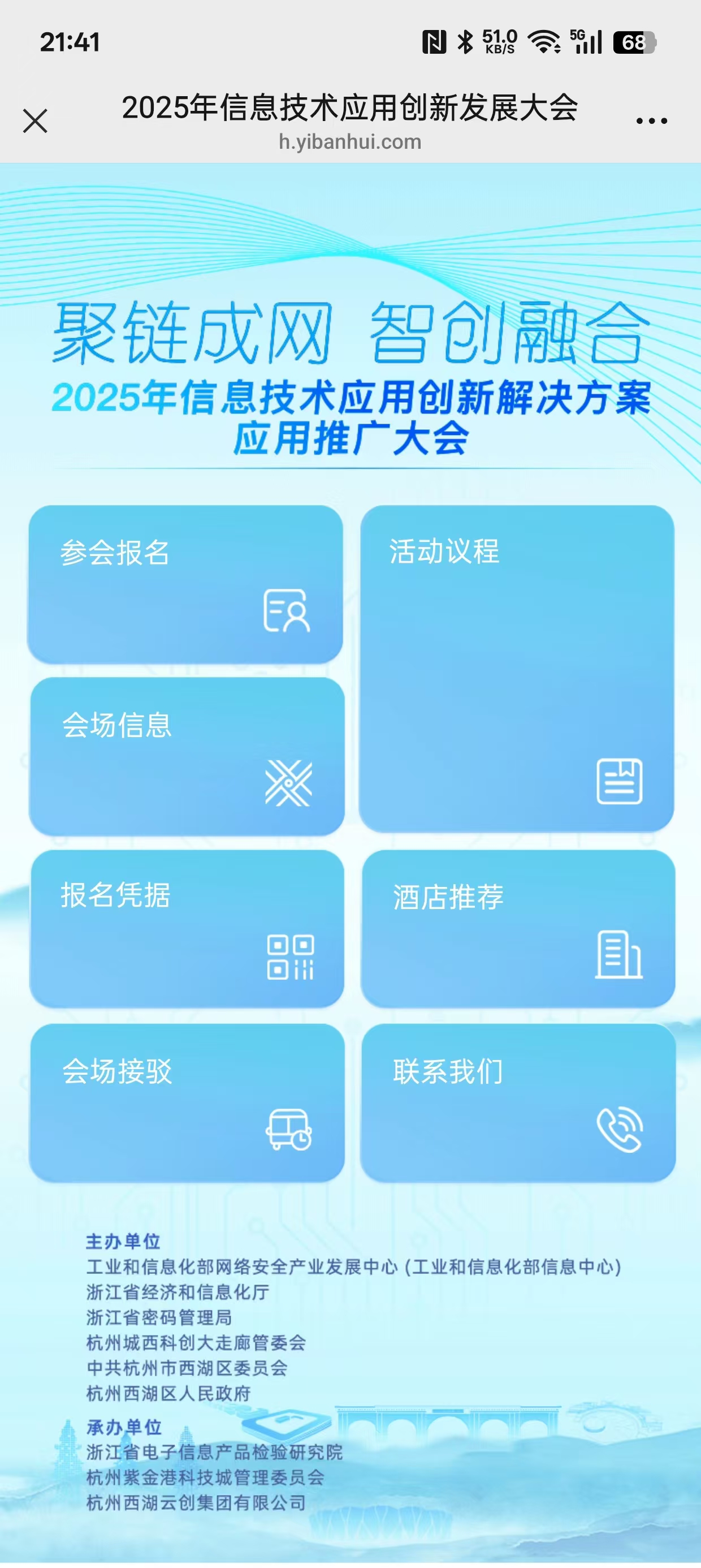Image resolution: width=701 pixels, height=1568 pixels.
Task: View the 活动议程 agenda card
Action: tap(517, 669)
